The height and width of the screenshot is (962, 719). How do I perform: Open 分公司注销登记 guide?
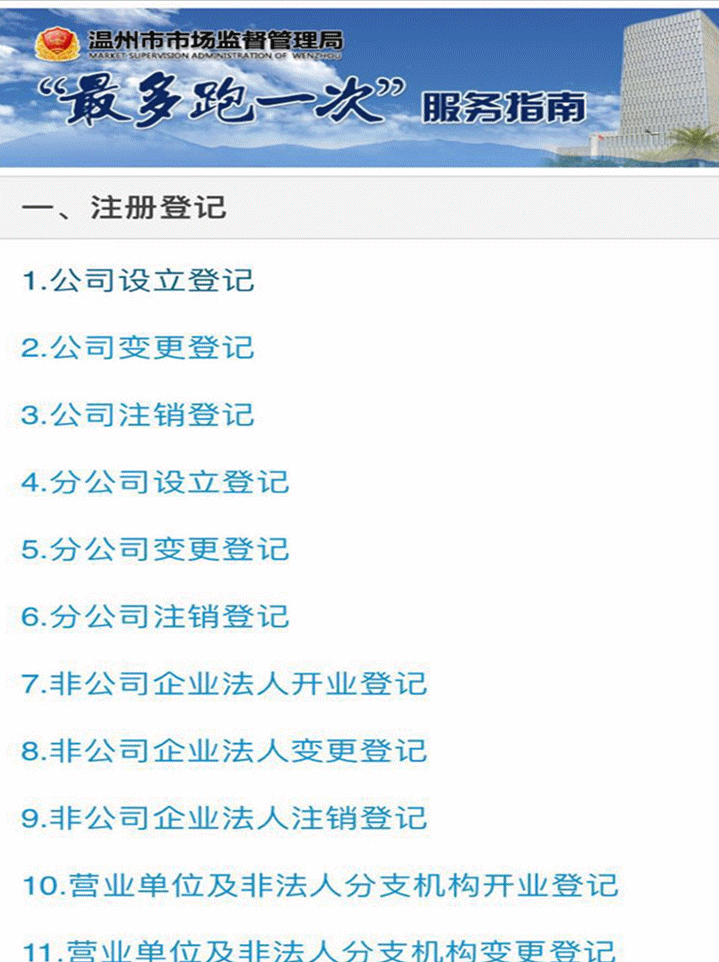click(155, 616)
